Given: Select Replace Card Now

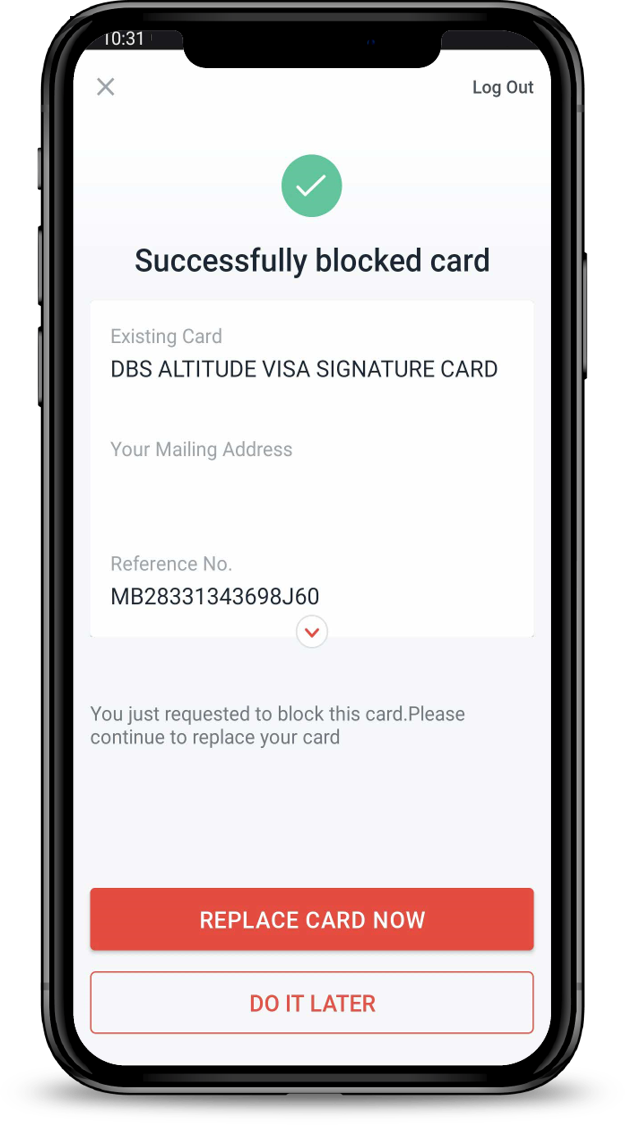Looking at the screenshot, I should click(312, 919).
